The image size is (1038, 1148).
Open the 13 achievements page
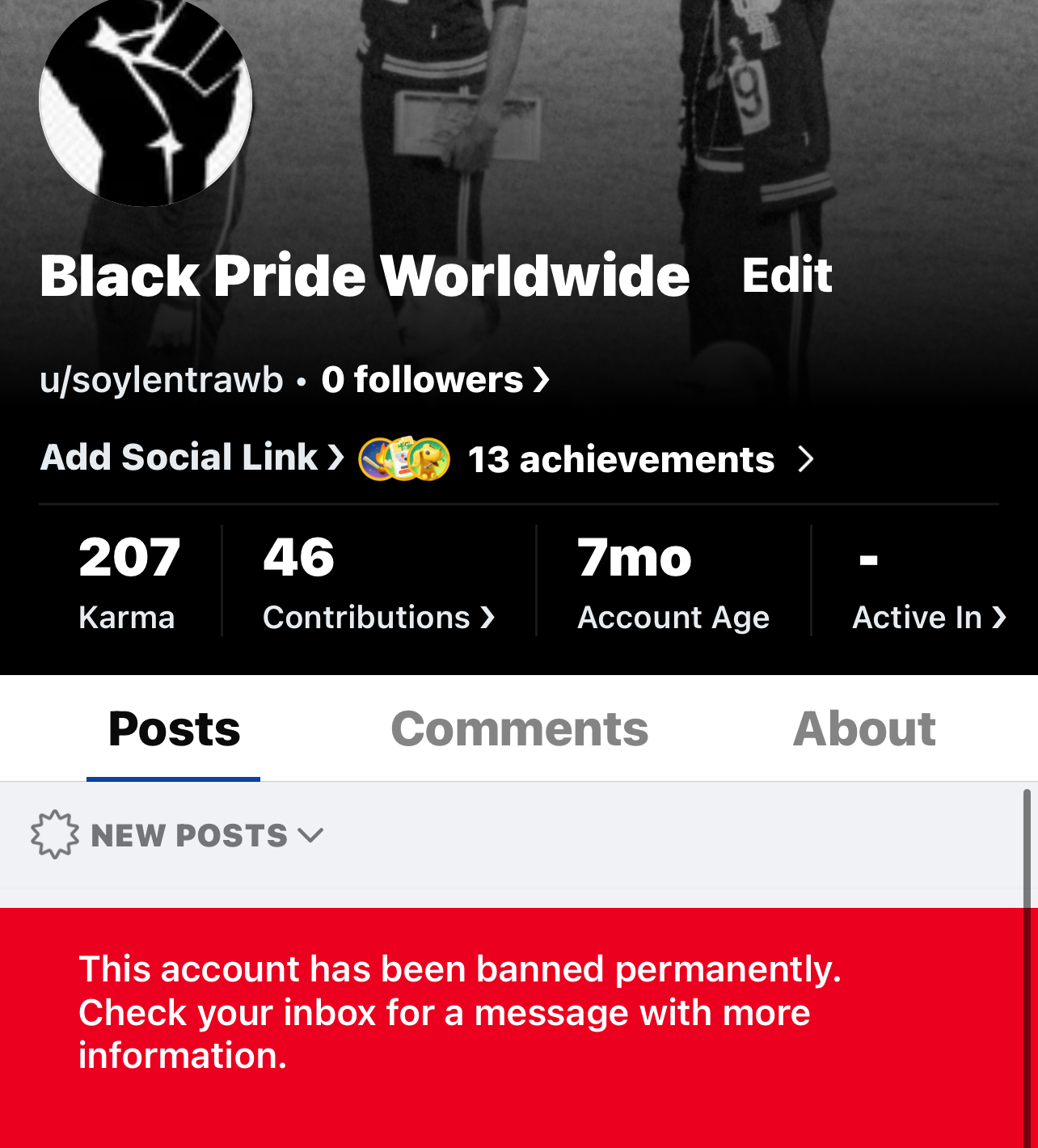click(x=621, y=459)
